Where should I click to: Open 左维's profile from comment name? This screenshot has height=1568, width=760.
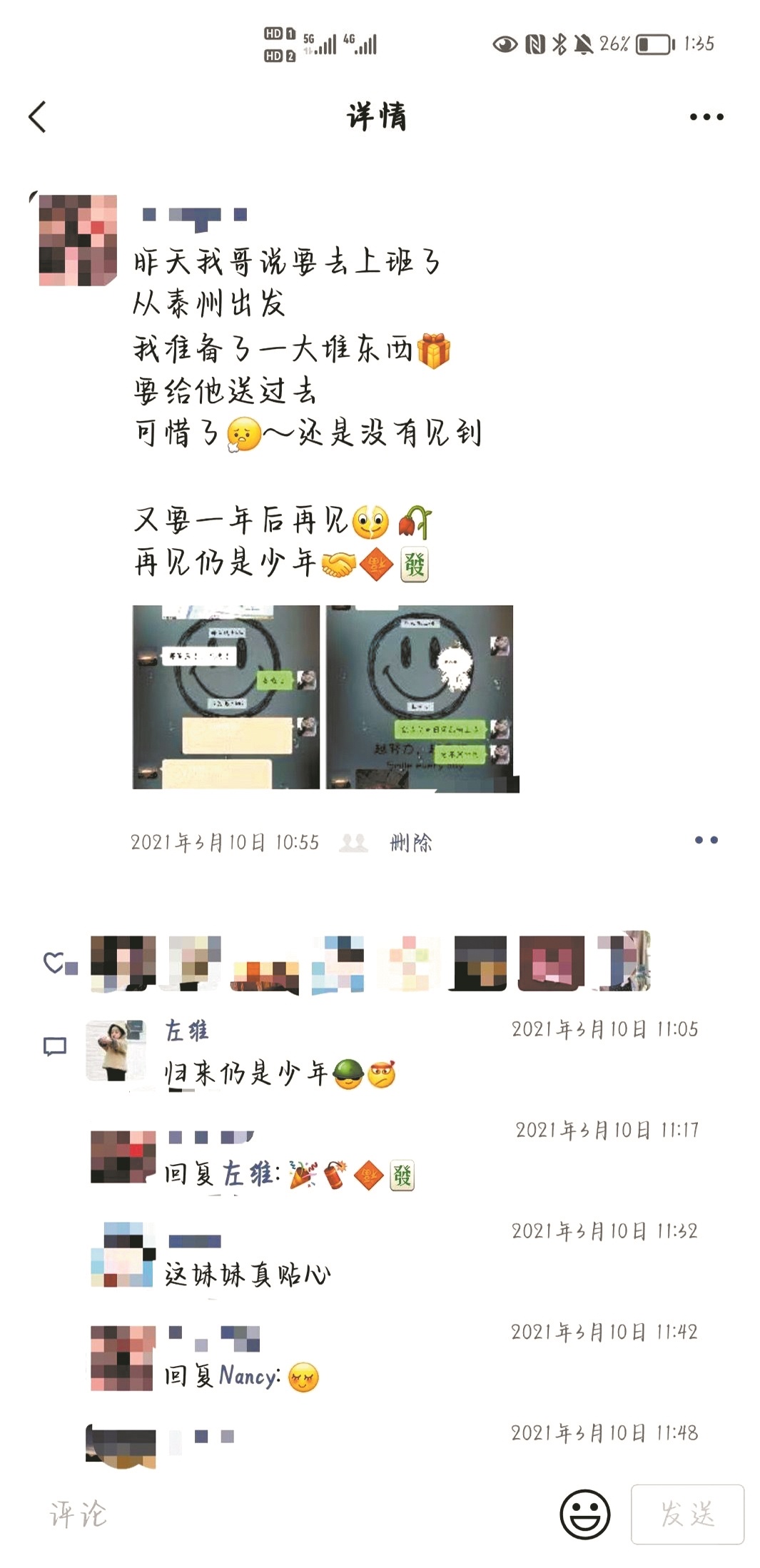click(187, 1031)
